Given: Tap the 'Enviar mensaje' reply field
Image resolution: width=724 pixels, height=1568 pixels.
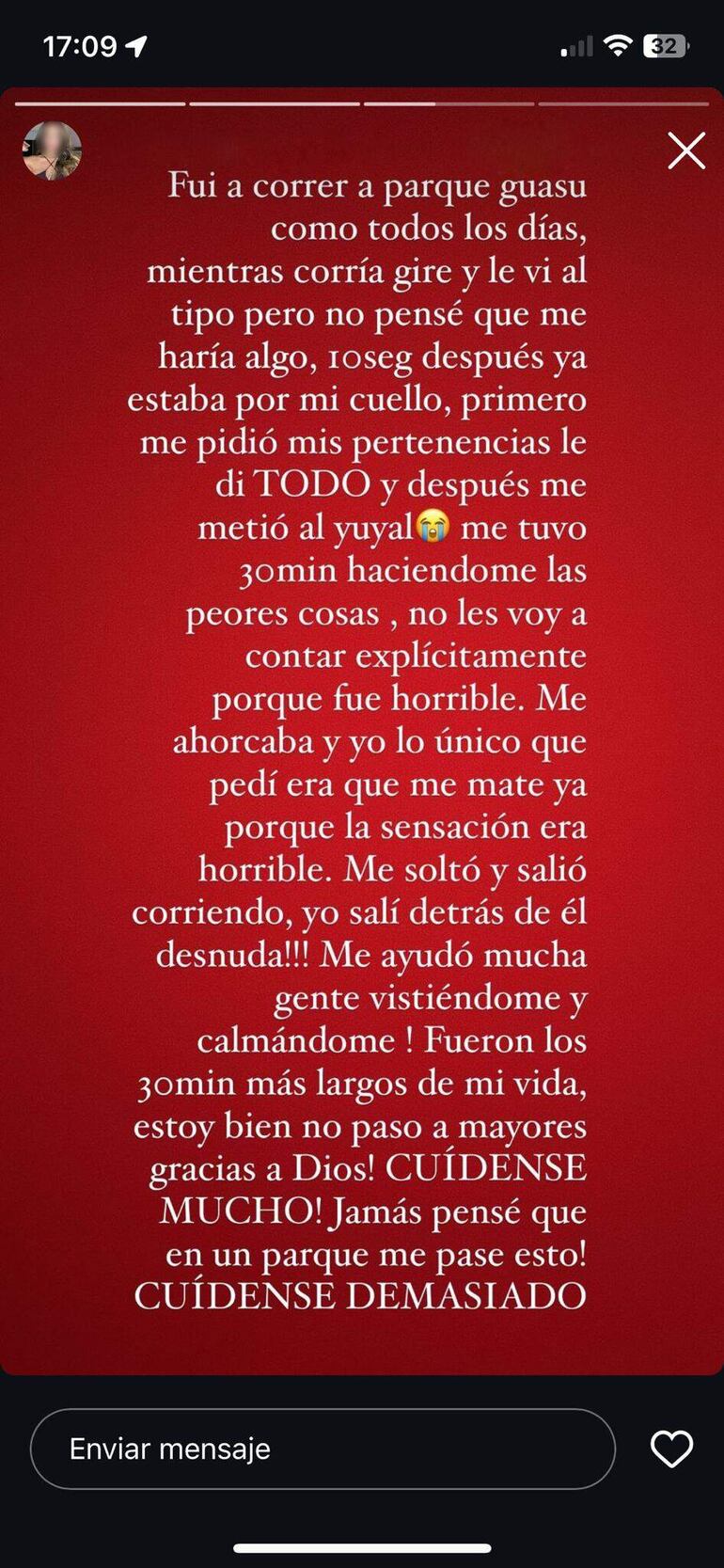Looking at the screenshot, I should pos(323,1449).
